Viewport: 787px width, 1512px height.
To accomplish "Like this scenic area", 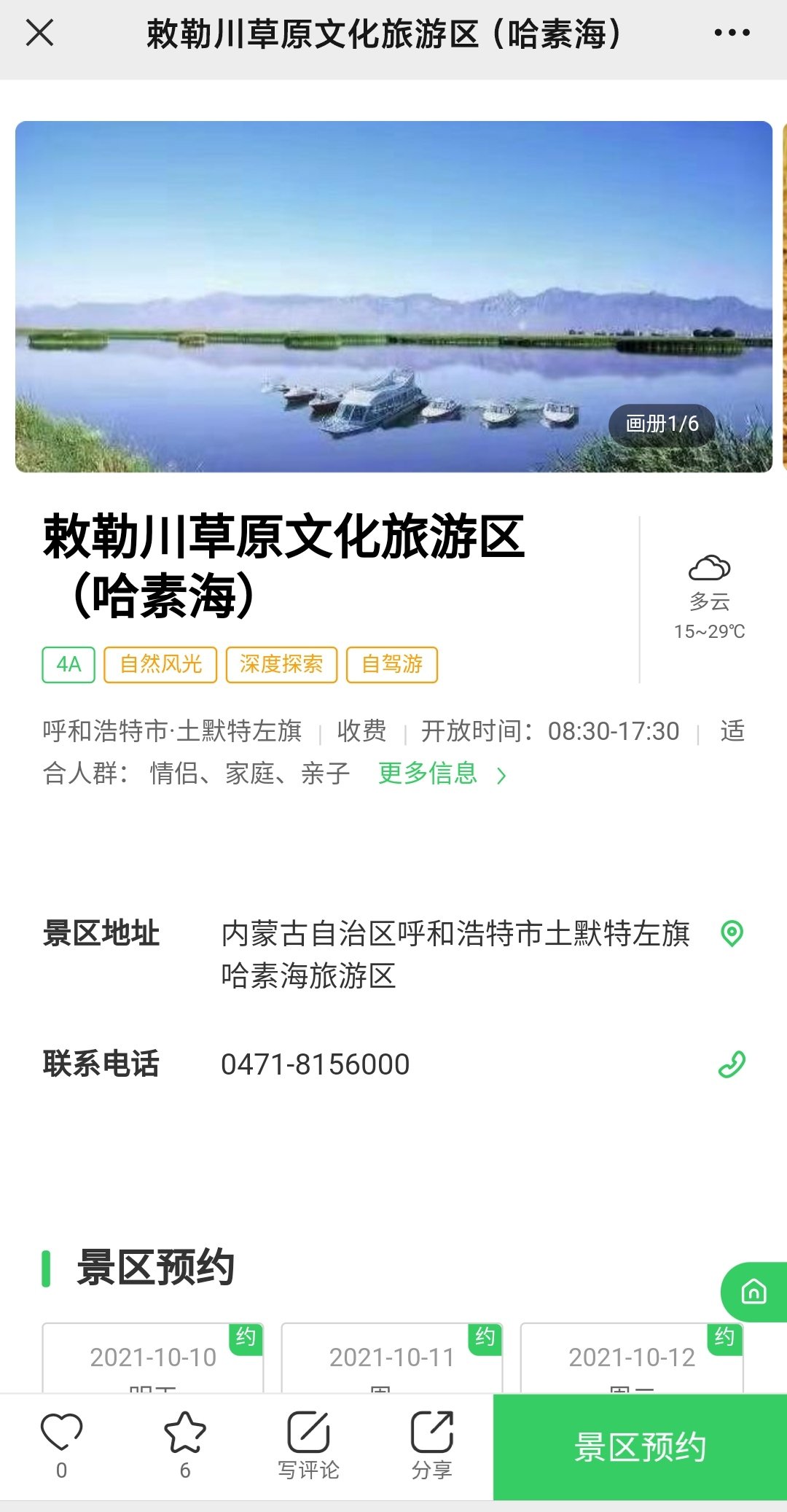I will point(62,1445).
